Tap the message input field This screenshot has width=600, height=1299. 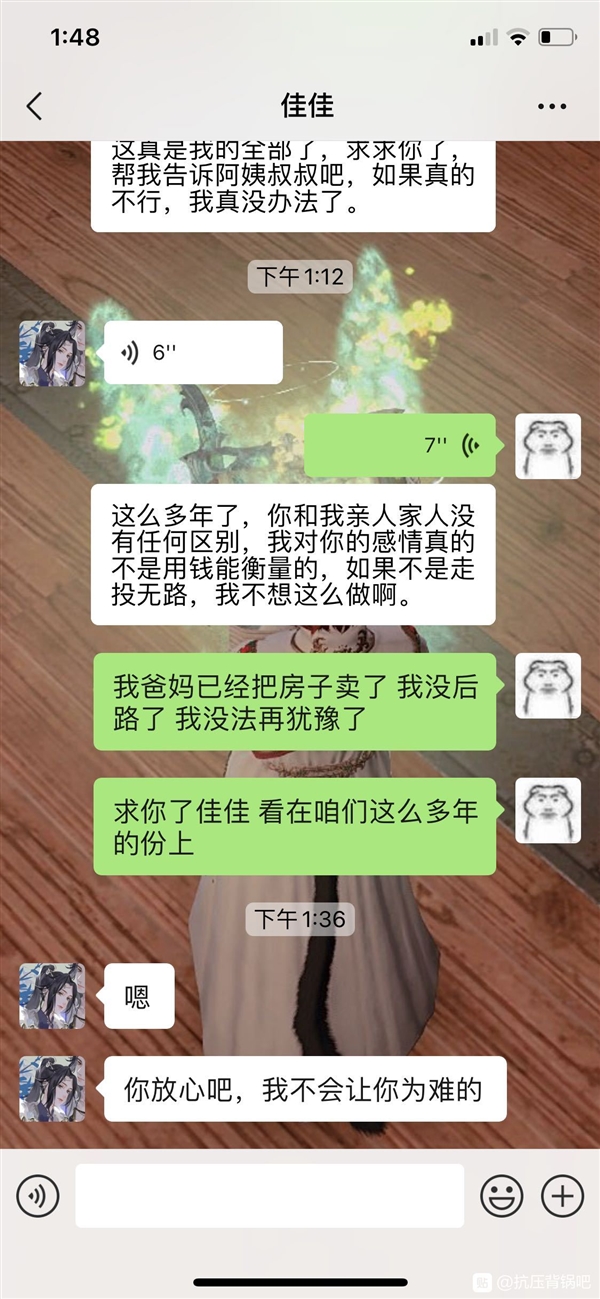(270, 1195)
